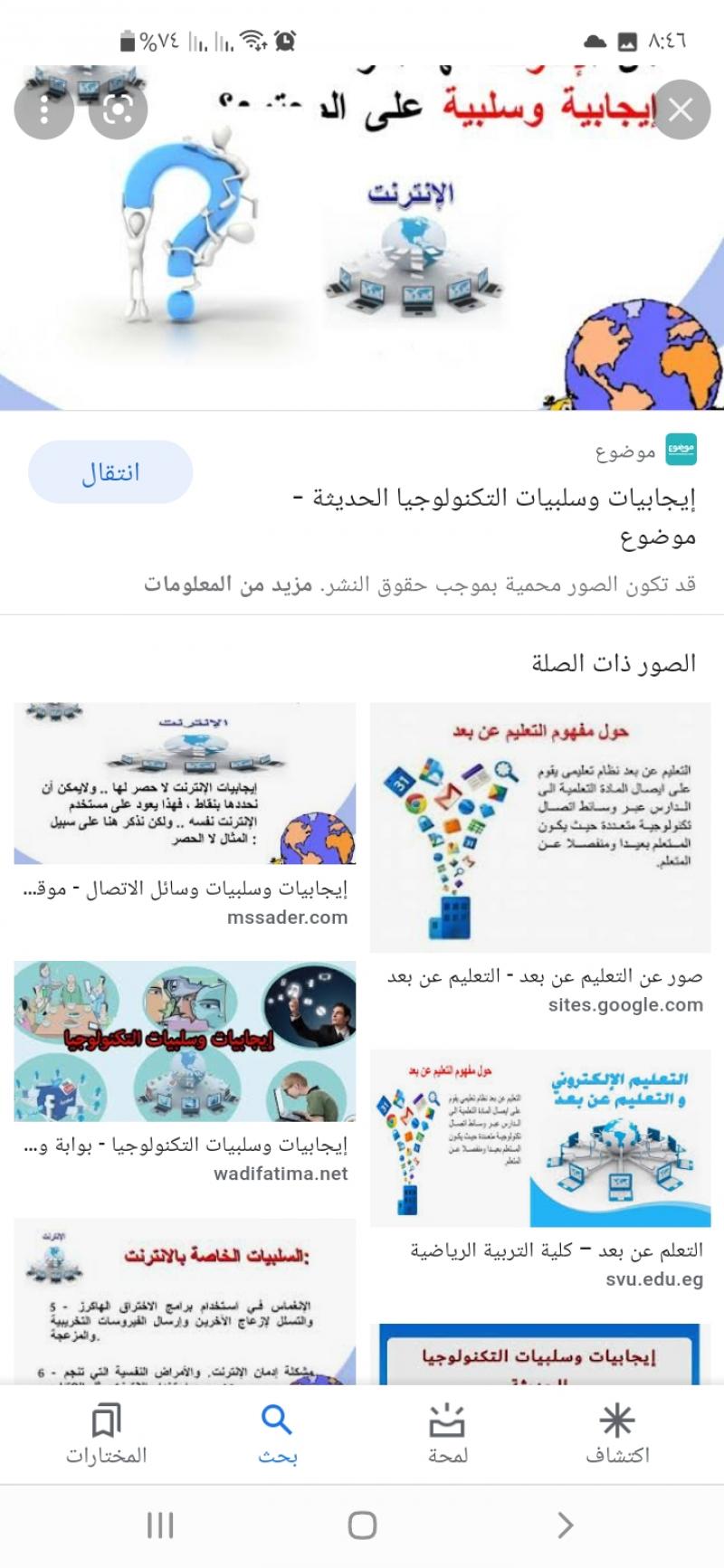Switch to the بحث tab
The image size is (724, 1568).
click(x=277, y=1433)
